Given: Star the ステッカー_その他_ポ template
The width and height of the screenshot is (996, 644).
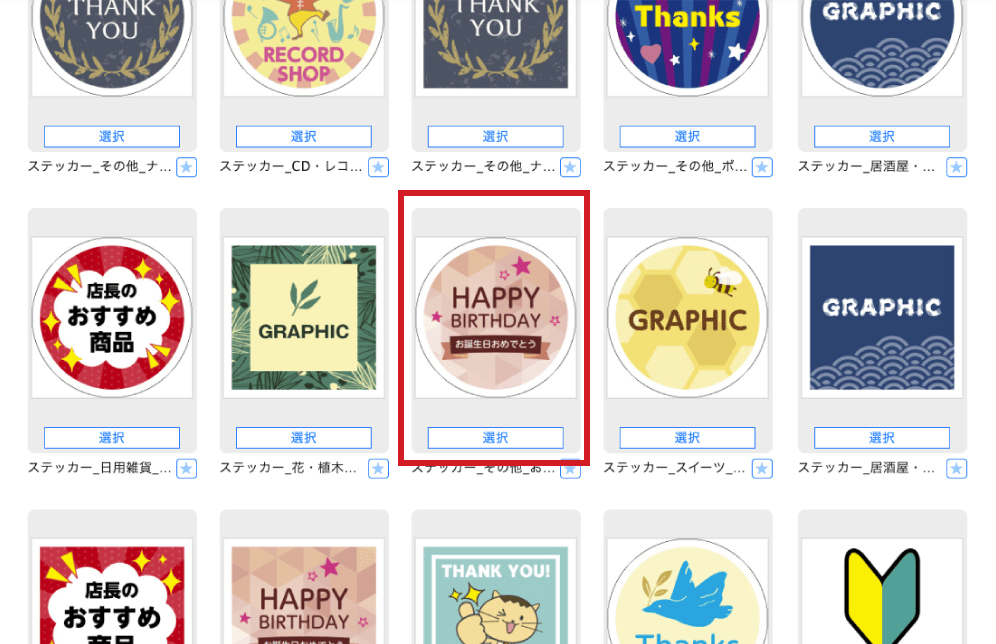Looking at the screenshot, I should (x=762, y=167).
